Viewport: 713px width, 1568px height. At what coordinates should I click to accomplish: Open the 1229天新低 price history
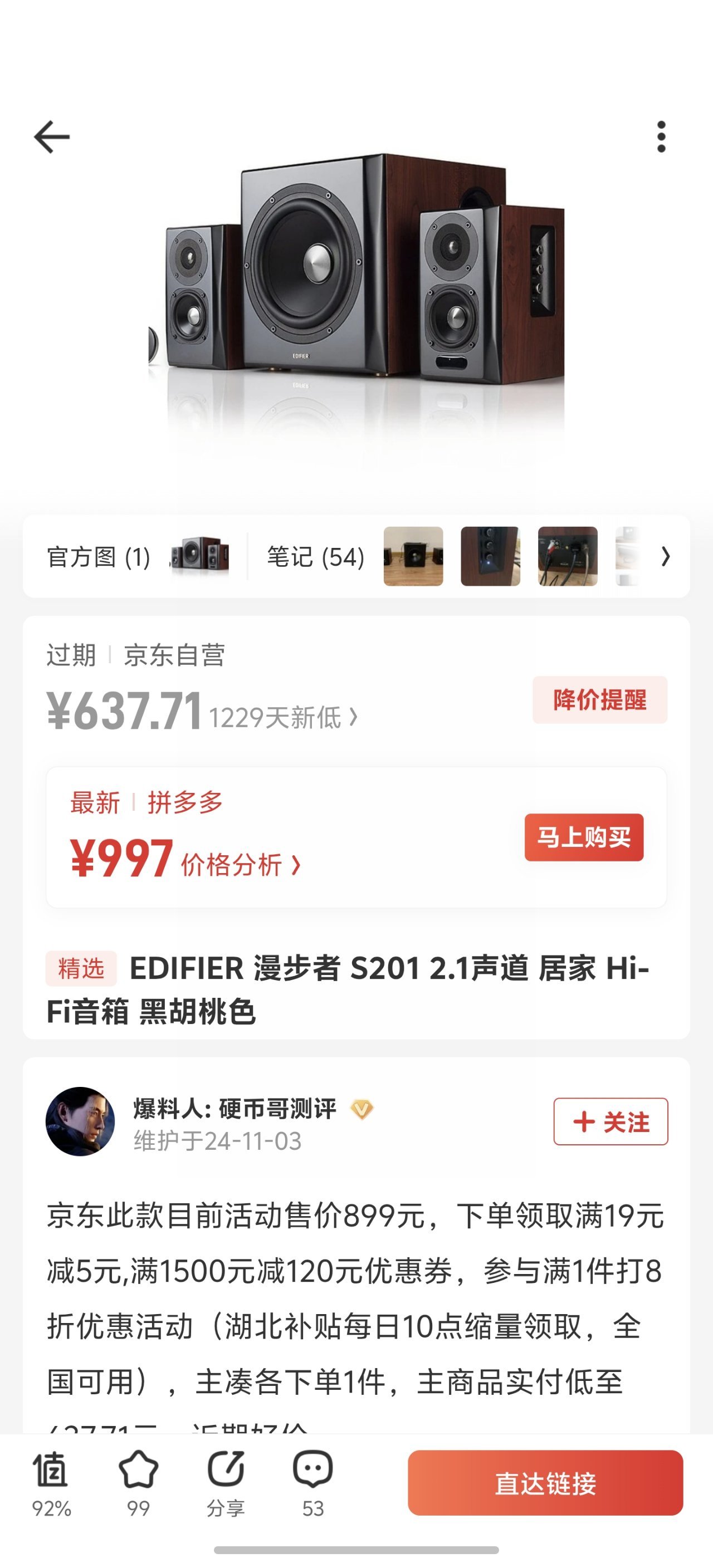[283, 718]
